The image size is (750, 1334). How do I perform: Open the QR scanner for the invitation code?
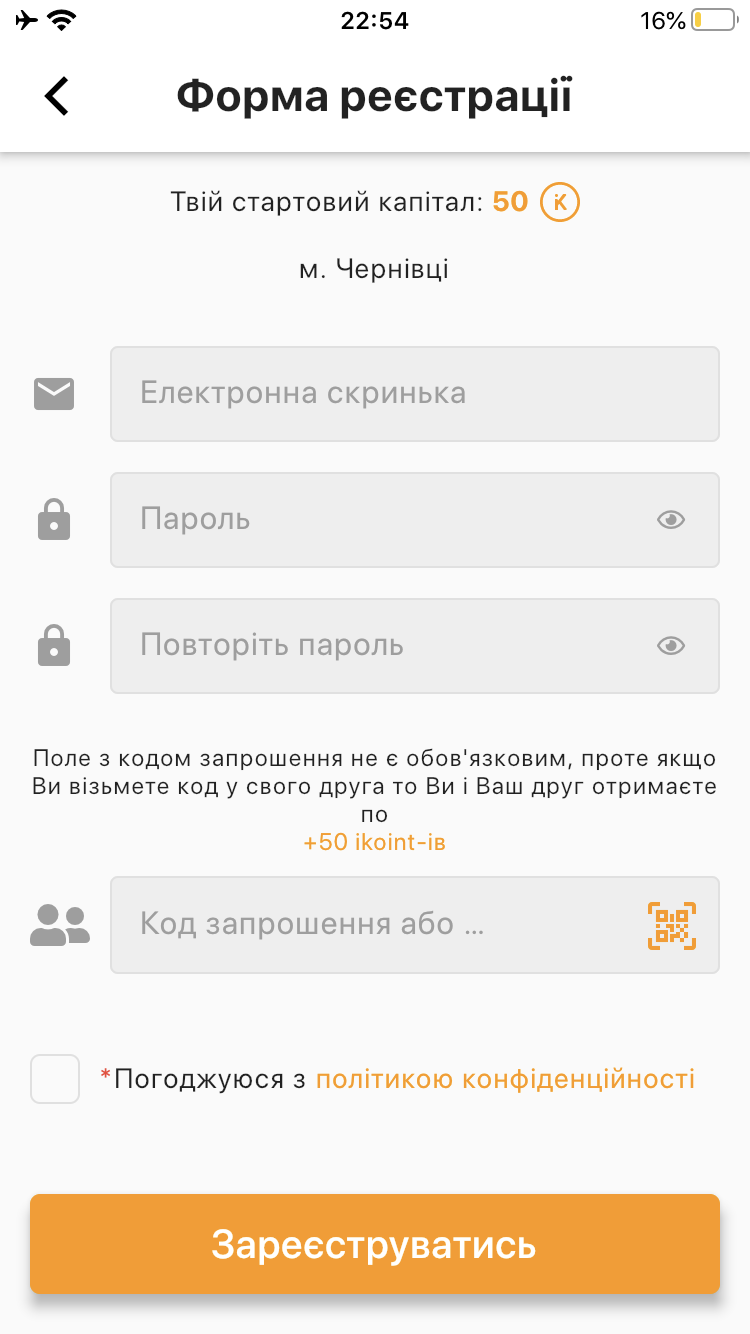click(x=671, y=925)
